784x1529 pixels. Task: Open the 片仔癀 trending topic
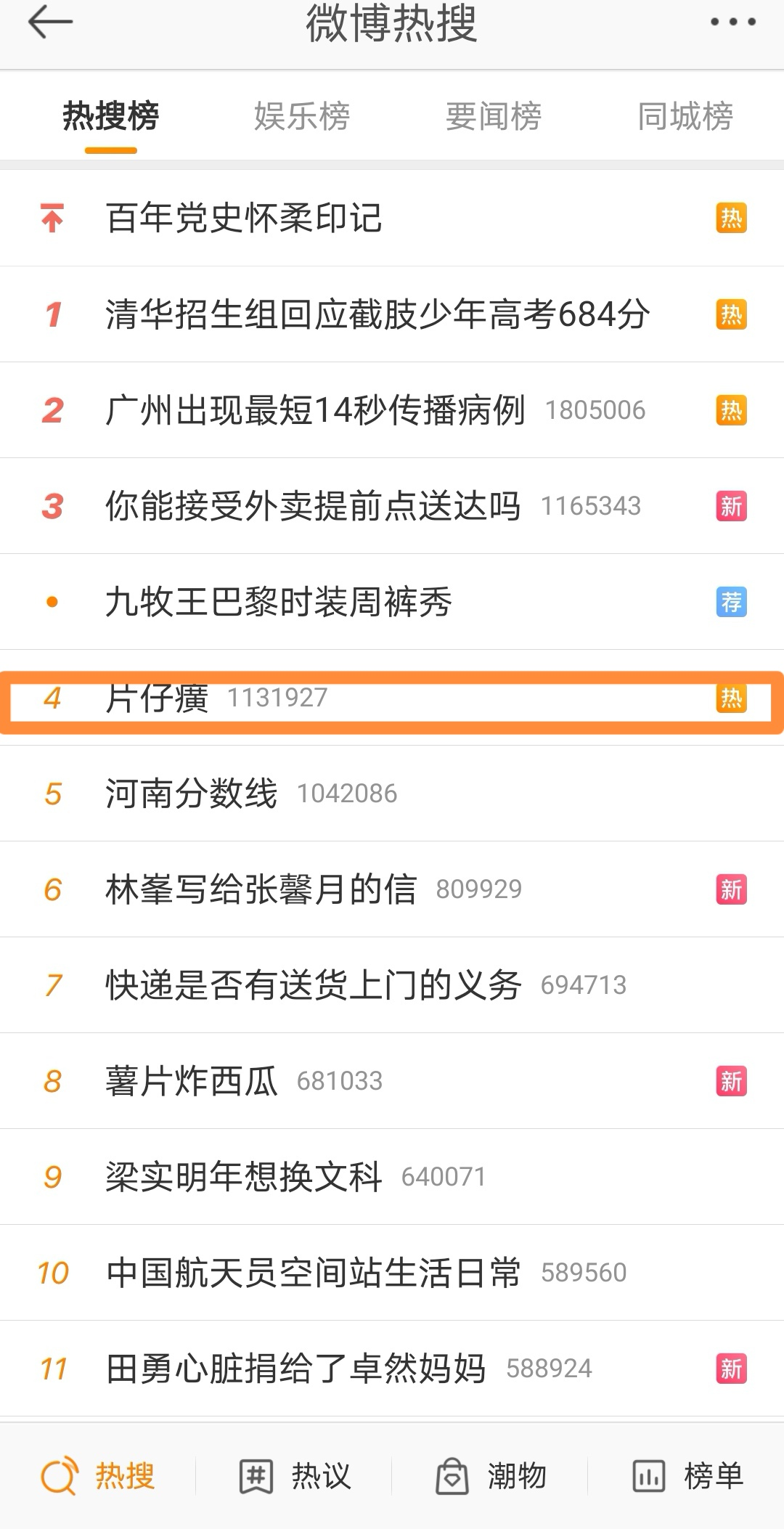point(157,698)
